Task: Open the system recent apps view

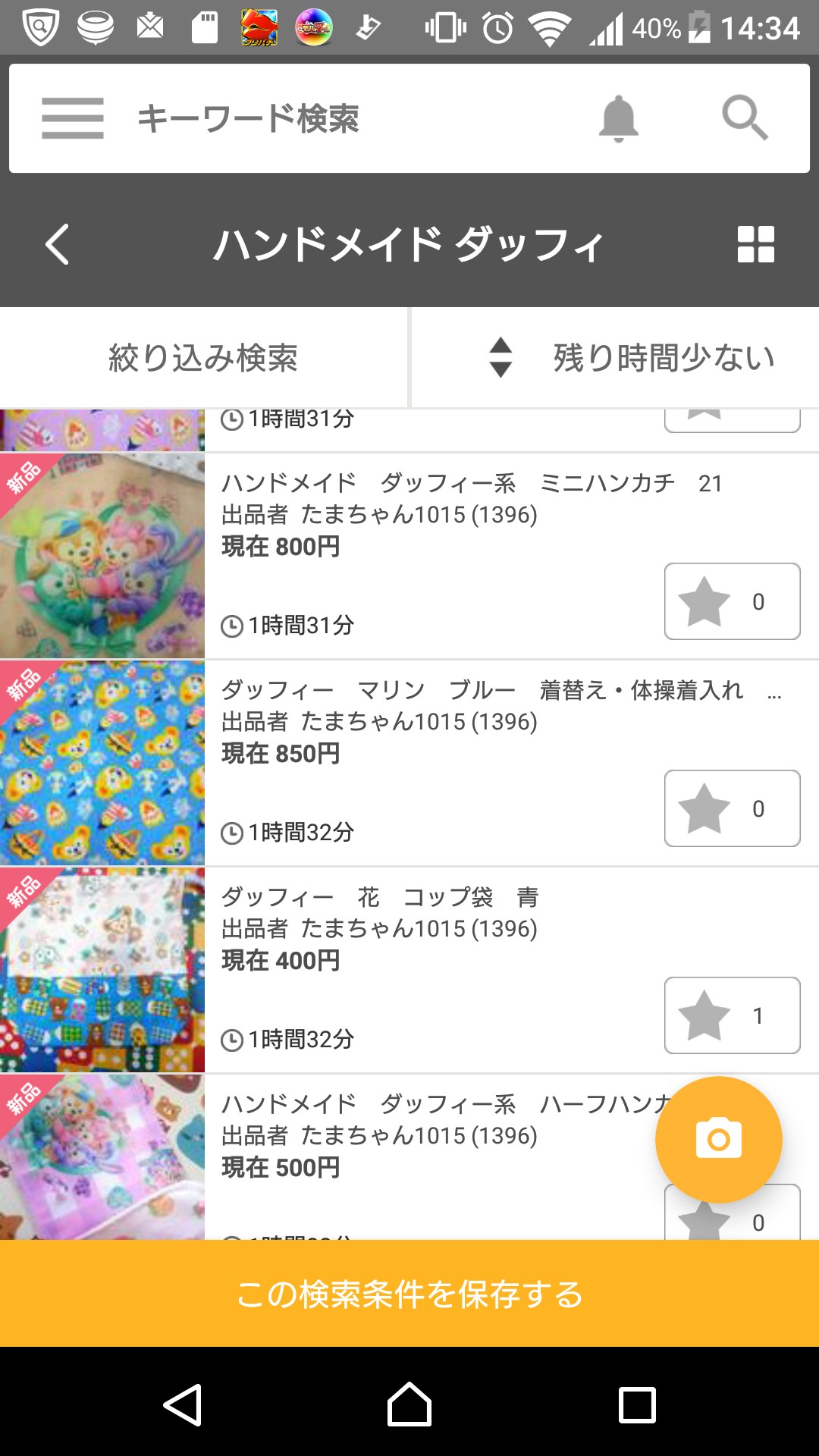Action: point(637,1404)
